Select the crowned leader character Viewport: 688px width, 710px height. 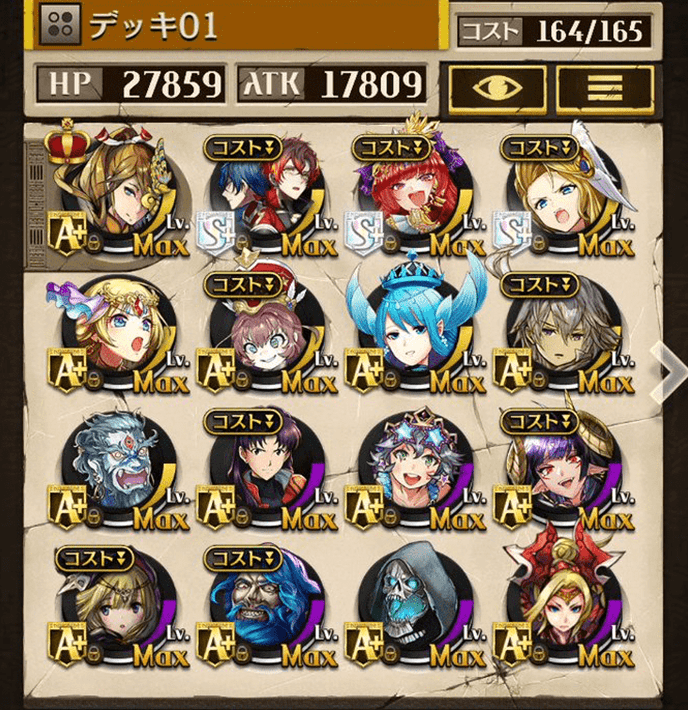(116, 196)
